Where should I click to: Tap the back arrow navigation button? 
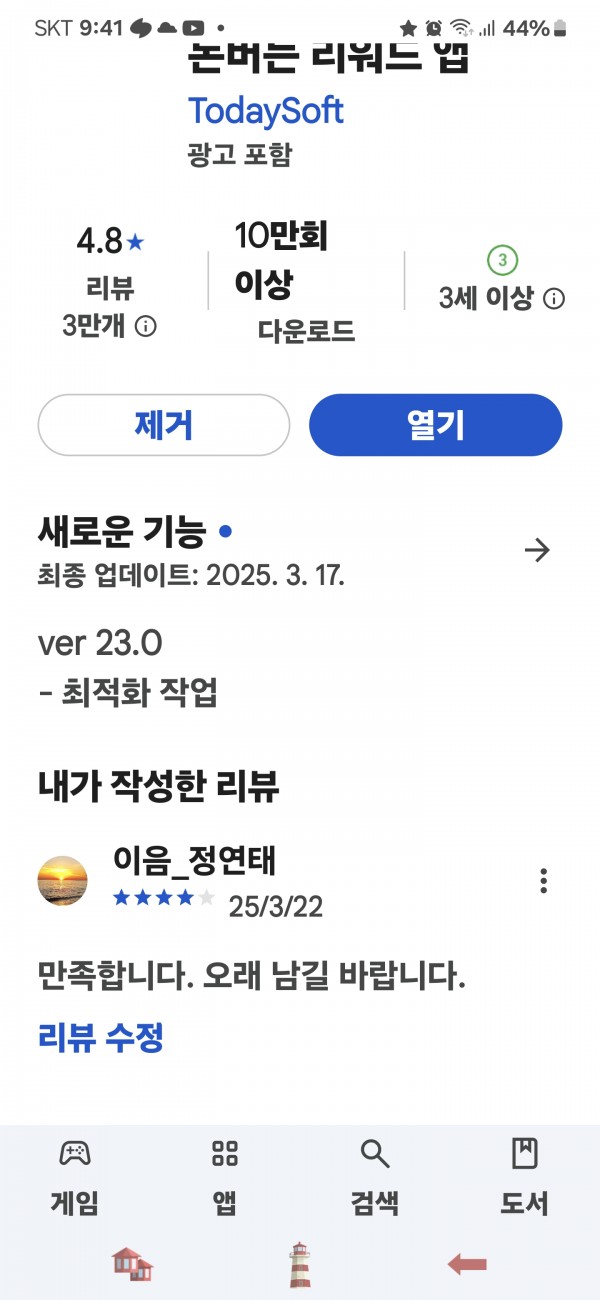pyautogui.click(x=467, y=1265)
